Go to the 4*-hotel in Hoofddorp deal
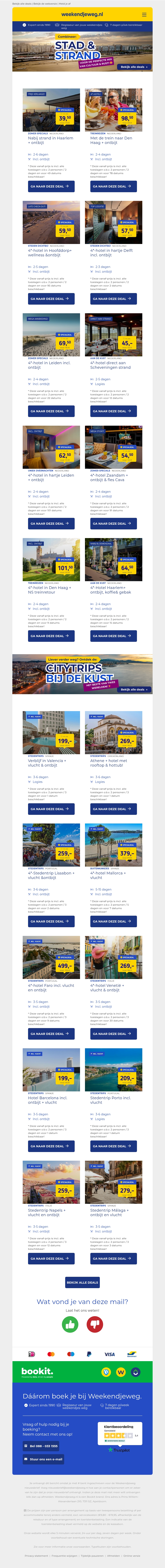Image resolution: width=165 pixels, height=1568 pixels. [x=51, y=299]
